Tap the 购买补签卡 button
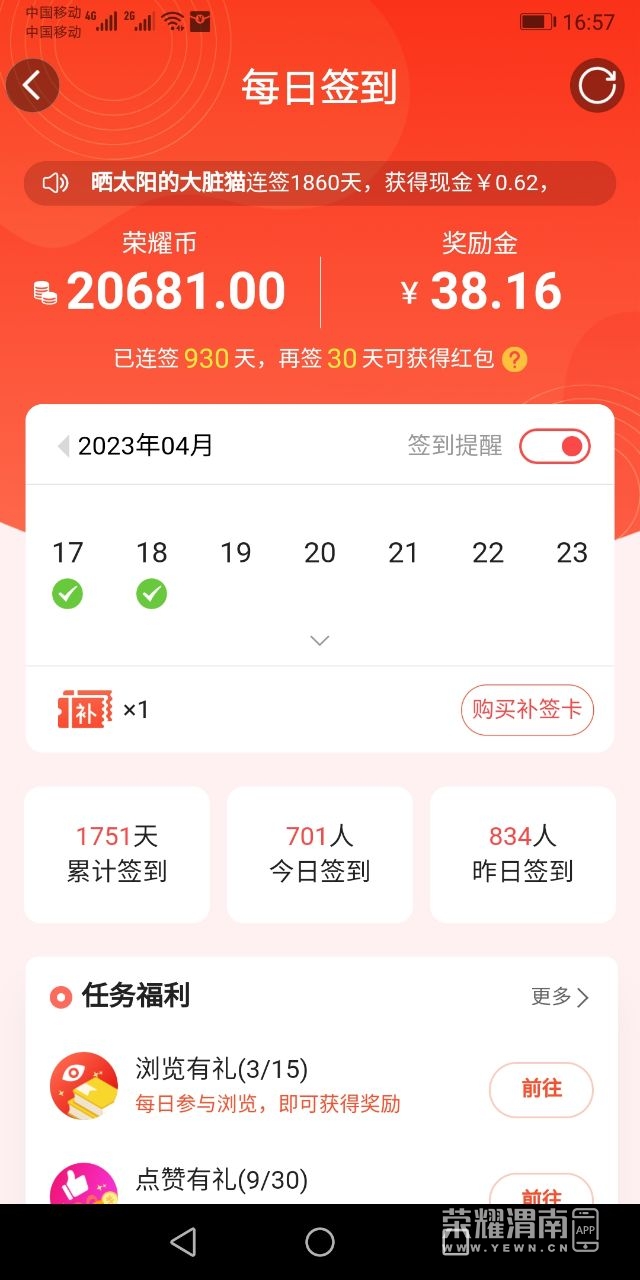The height and width of the screenshot is (1280, 640). click(x=527, y=710)
